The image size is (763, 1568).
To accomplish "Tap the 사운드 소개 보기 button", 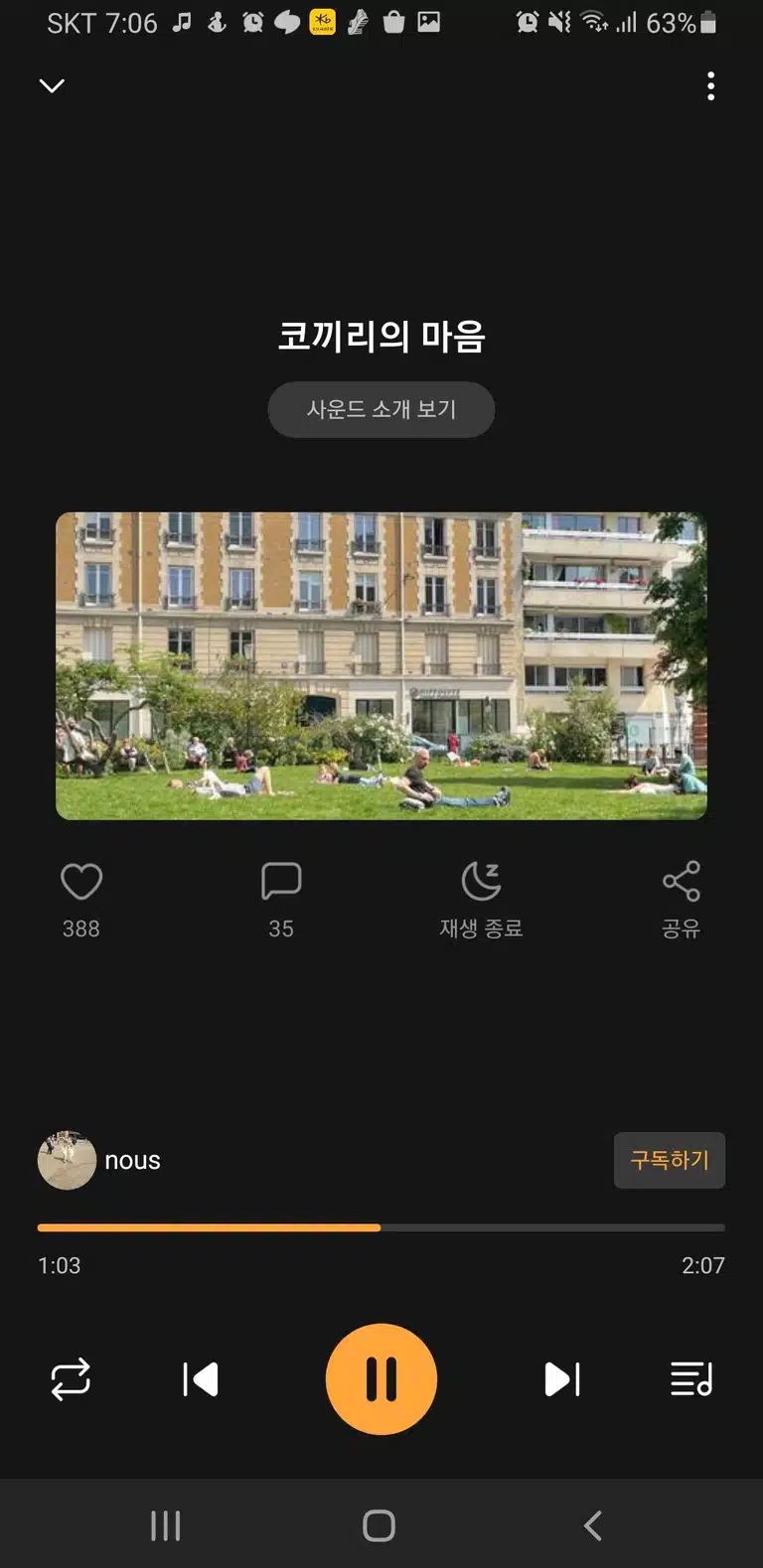I will (x=381, y=409).
